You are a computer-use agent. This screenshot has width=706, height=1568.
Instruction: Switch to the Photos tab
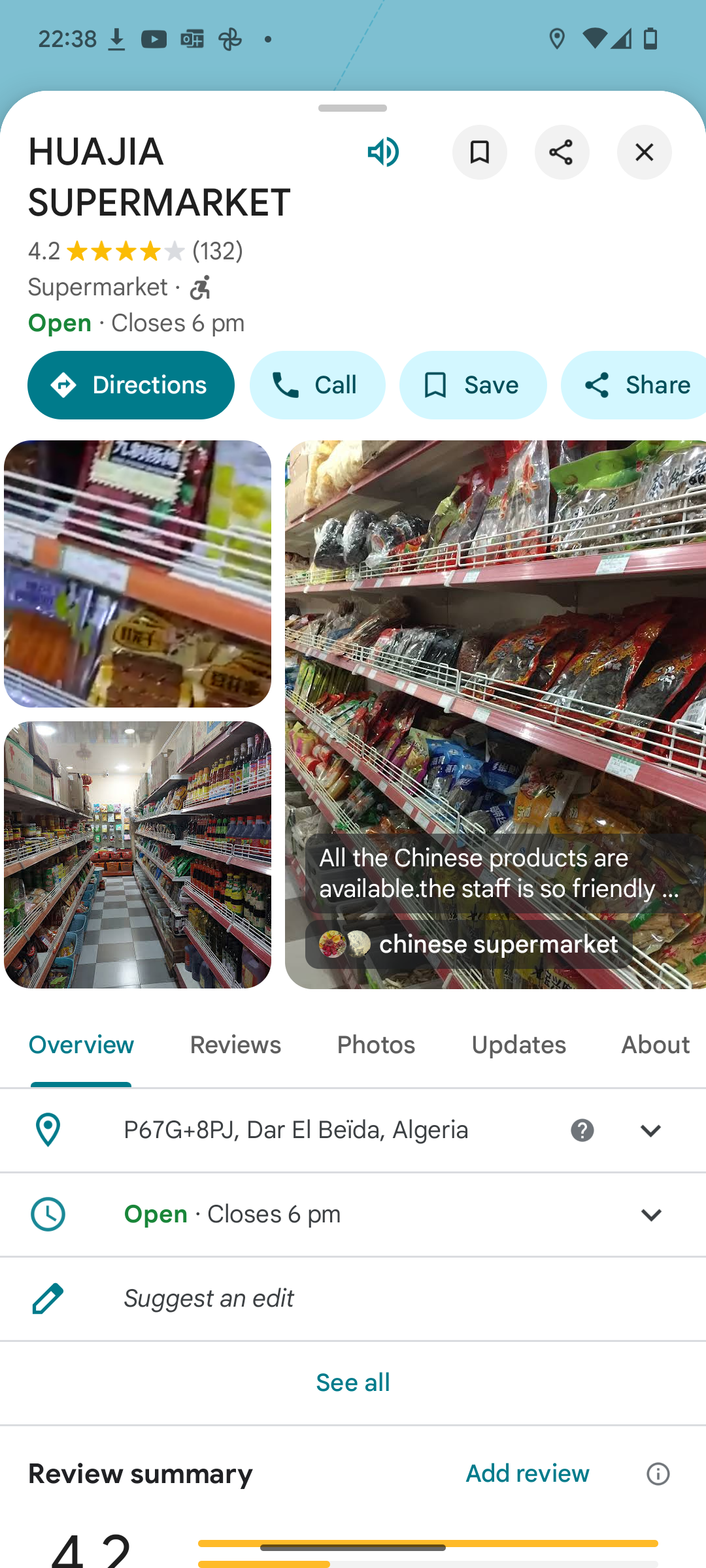tap(376, 1045)
